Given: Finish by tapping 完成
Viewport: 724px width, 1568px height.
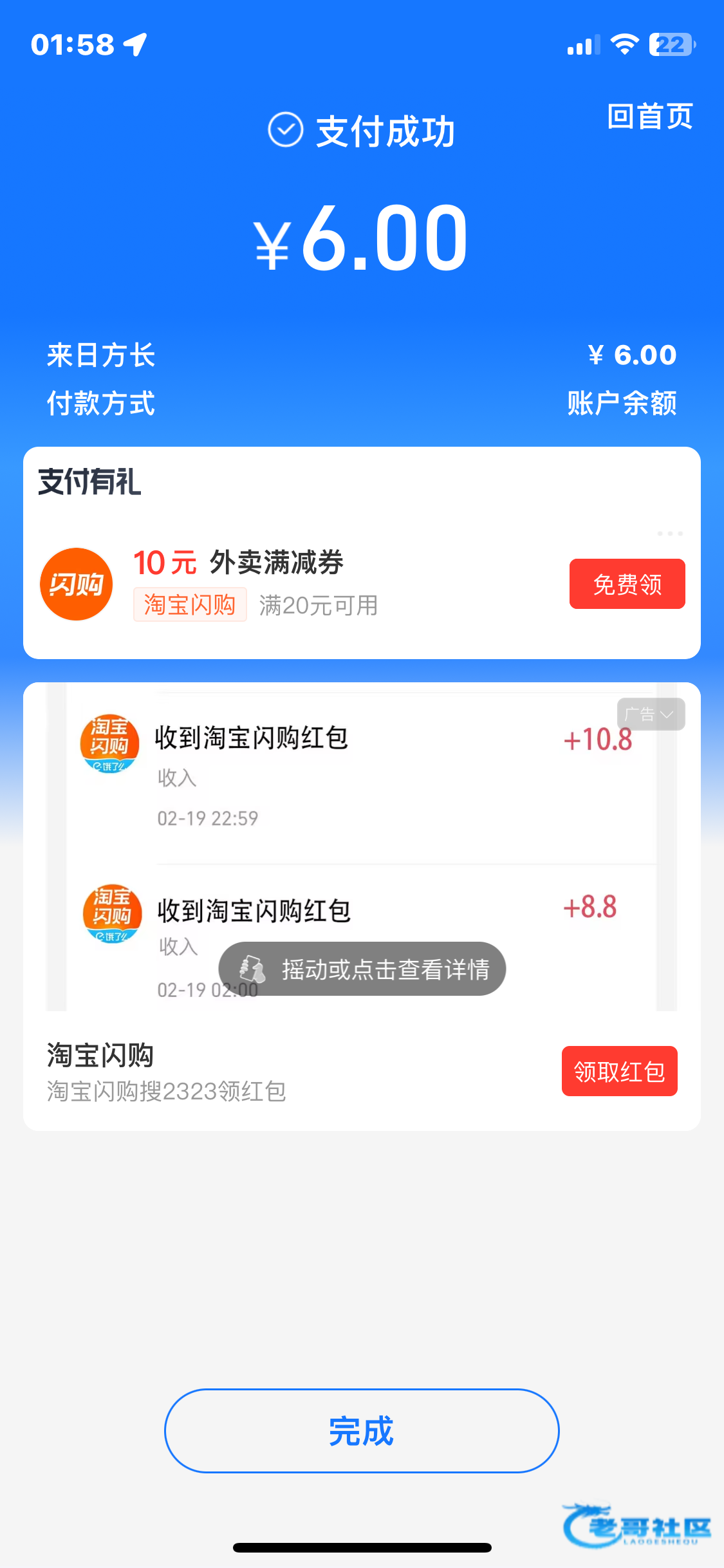Looking at the screenshot, I should click(x=362, y=1430).
